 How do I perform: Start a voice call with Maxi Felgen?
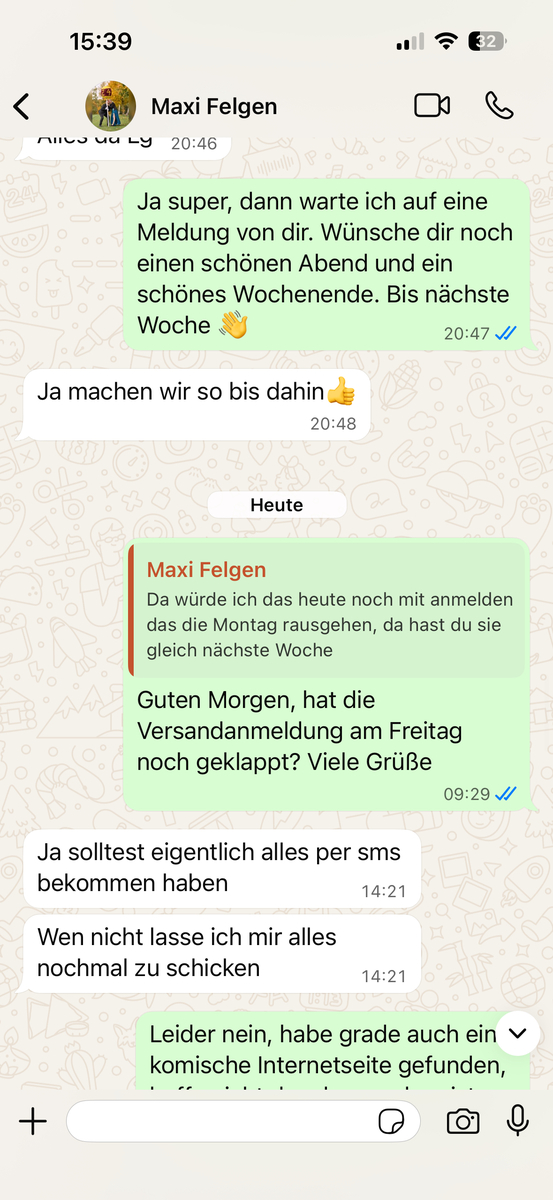point(499,105)
